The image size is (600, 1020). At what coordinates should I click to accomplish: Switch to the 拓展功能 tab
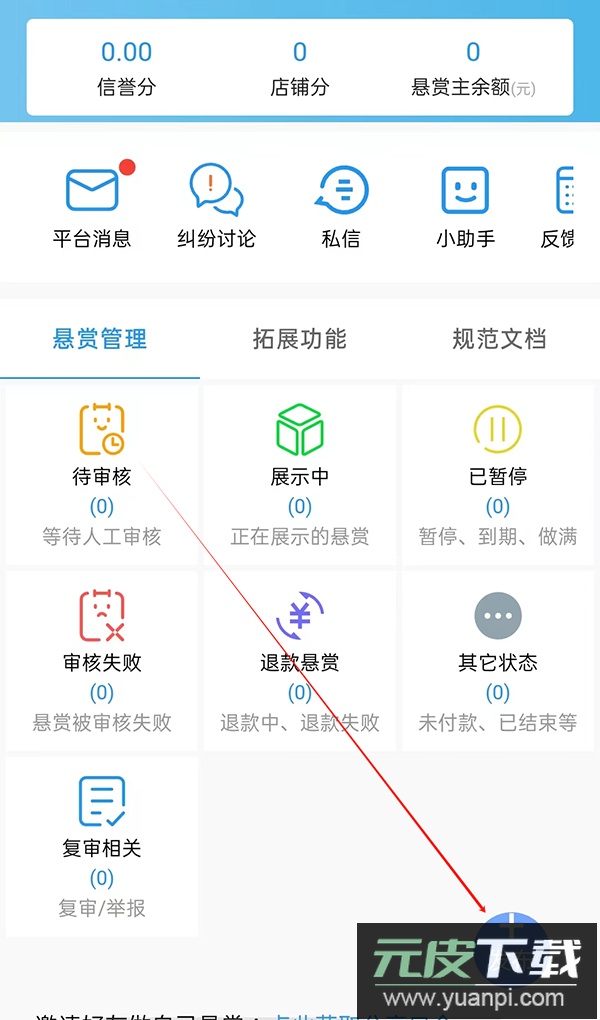(299, 339)
